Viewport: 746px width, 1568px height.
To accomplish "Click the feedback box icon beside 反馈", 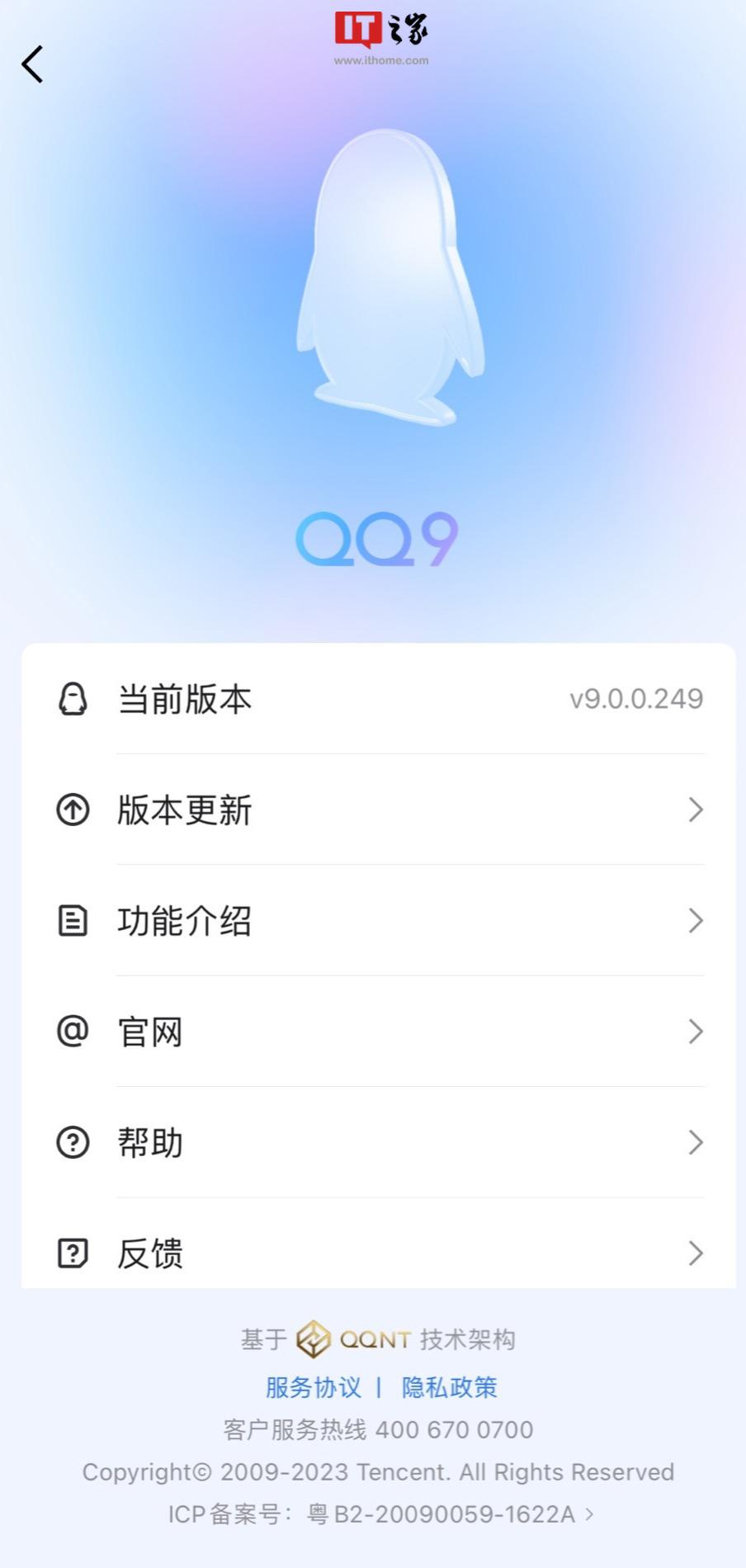I will coord(73,1254).
